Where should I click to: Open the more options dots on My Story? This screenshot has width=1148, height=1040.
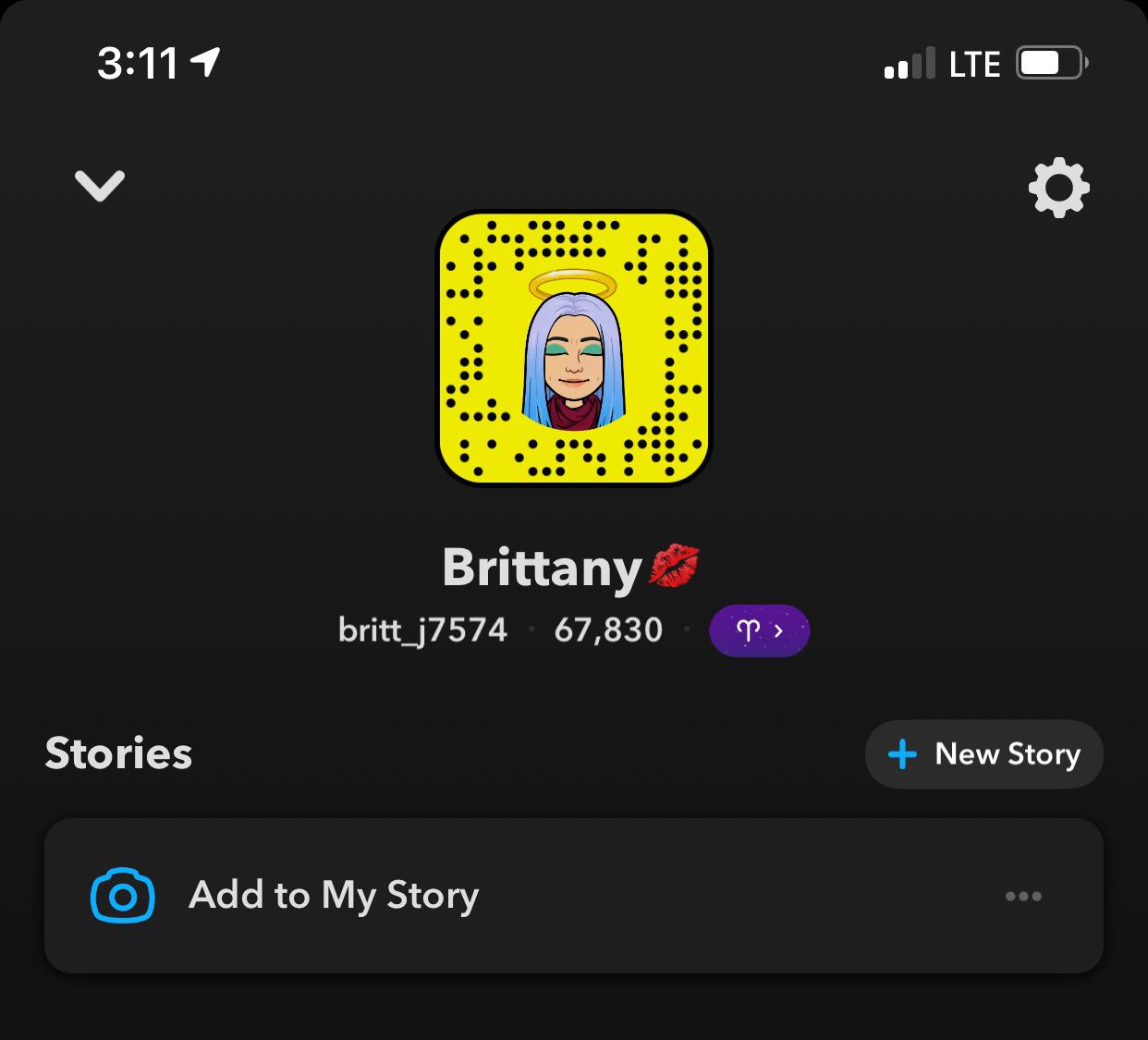tap(1023, 896)
